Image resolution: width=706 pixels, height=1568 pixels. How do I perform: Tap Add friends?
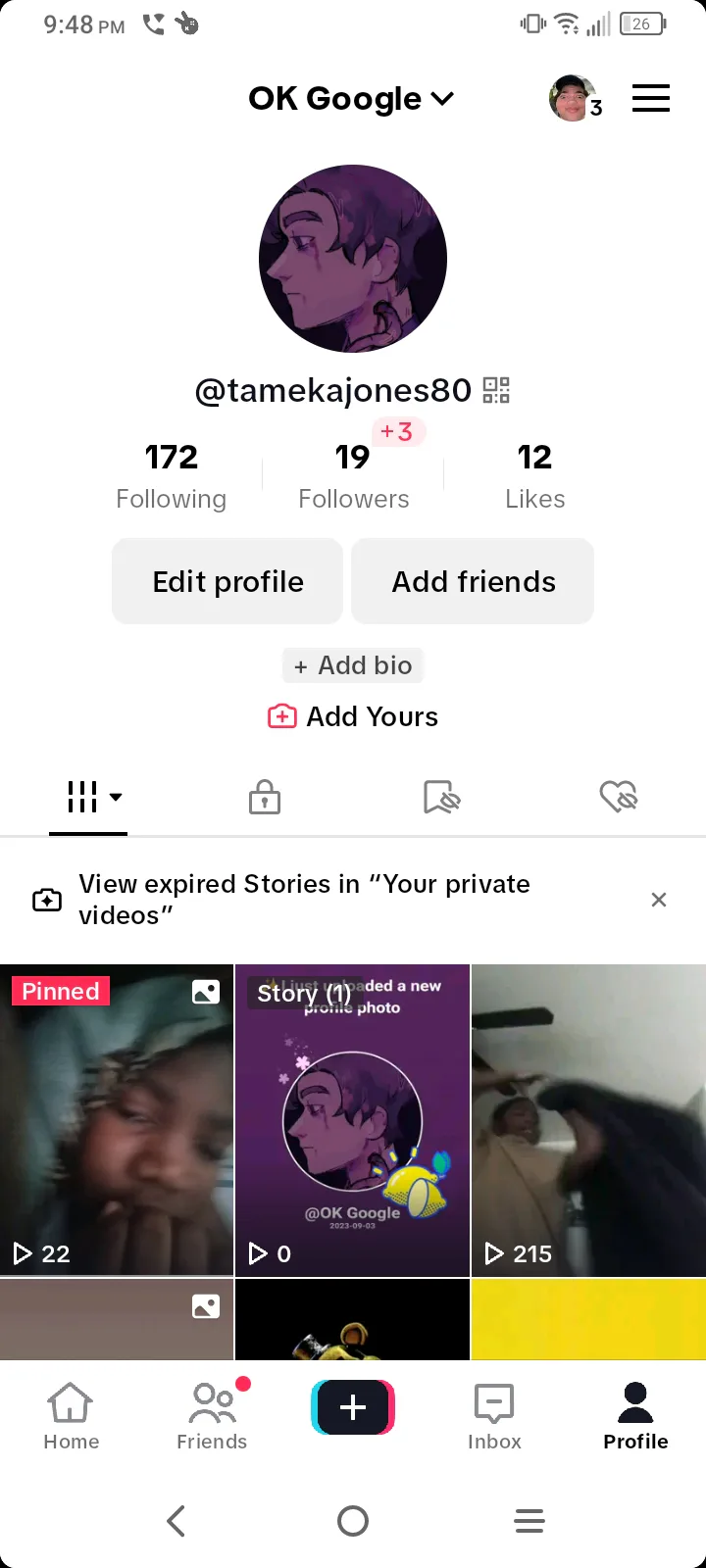click(474, 581)
